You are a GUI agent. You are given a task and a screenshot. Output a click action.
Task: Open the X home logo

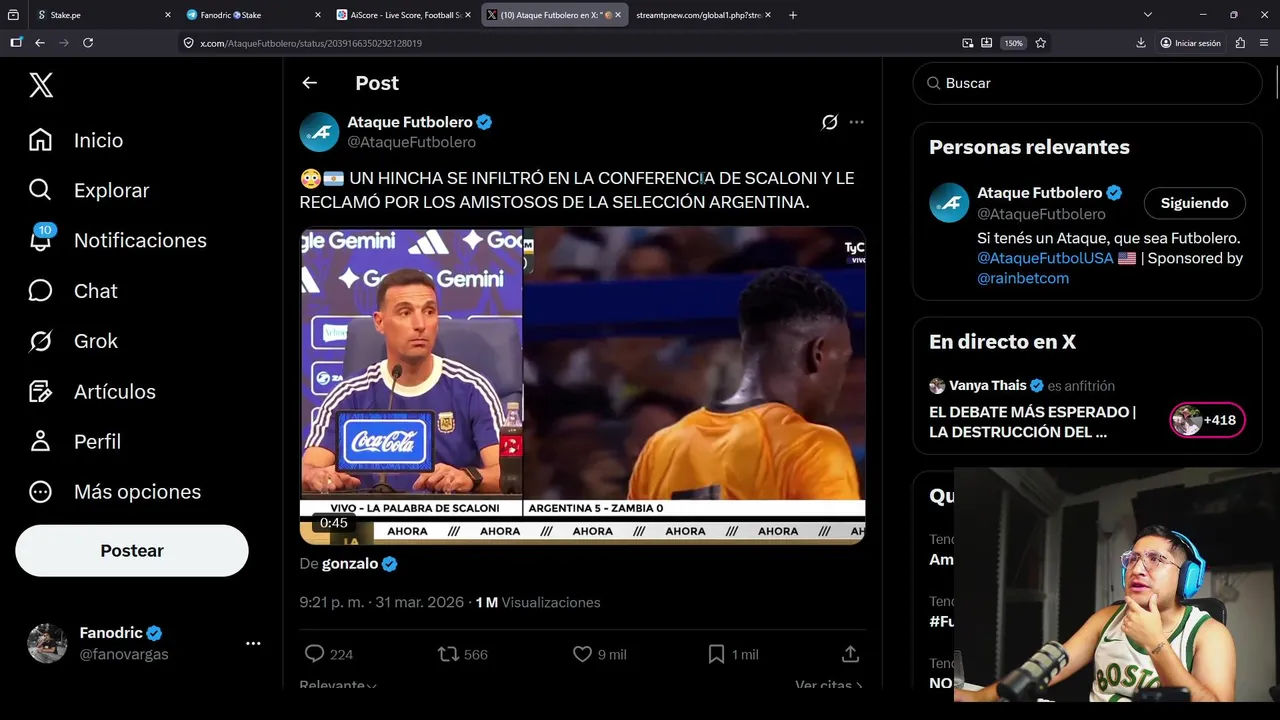pos(41,85)
